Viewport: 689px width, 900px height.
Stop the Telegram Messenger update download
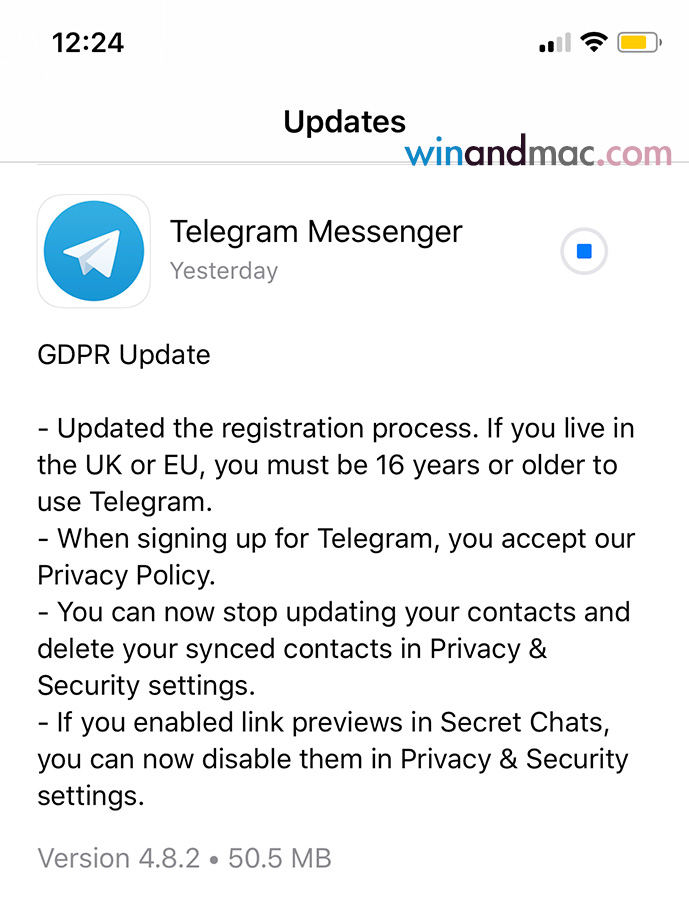584,252
